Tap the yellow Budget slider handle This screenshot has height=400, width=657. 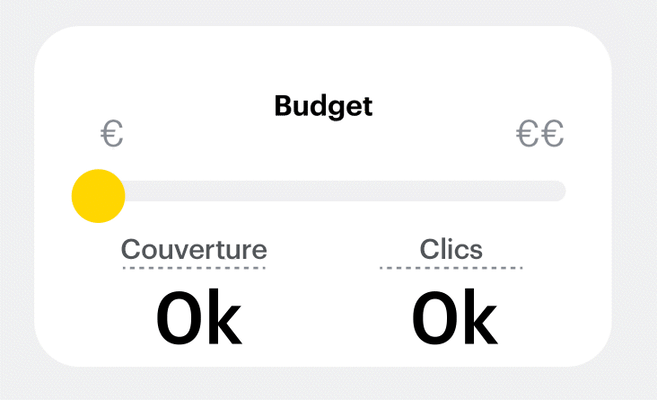(98, 195)
